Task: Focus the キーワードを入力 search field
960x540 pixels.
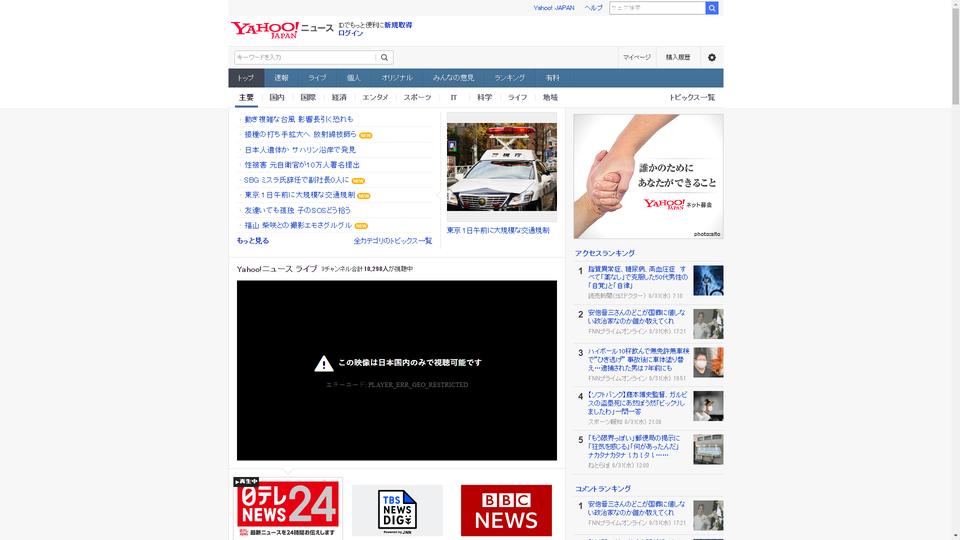Action: [x=305, y=58]
